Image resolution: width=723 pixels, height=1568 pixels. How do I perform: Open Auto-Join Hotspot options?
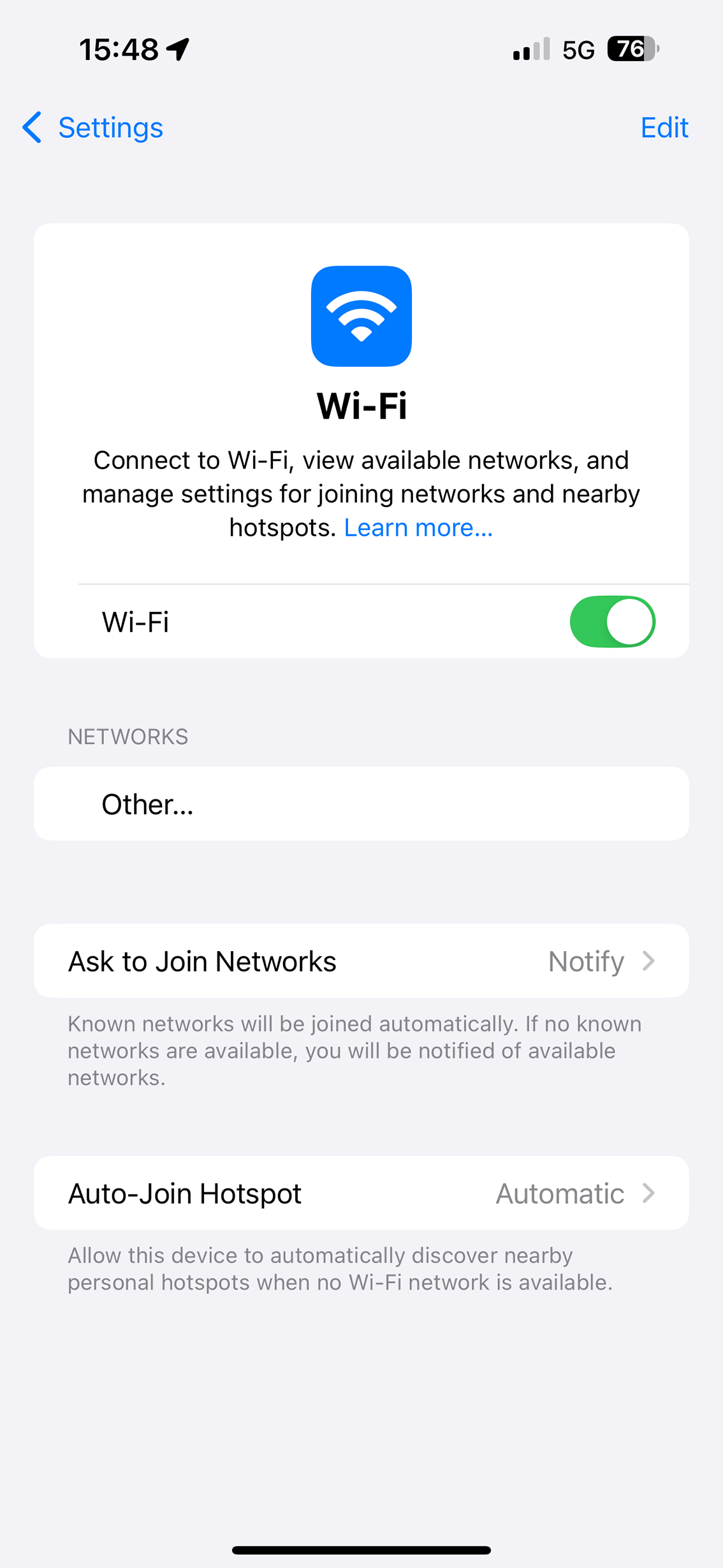click(361, 1193)
